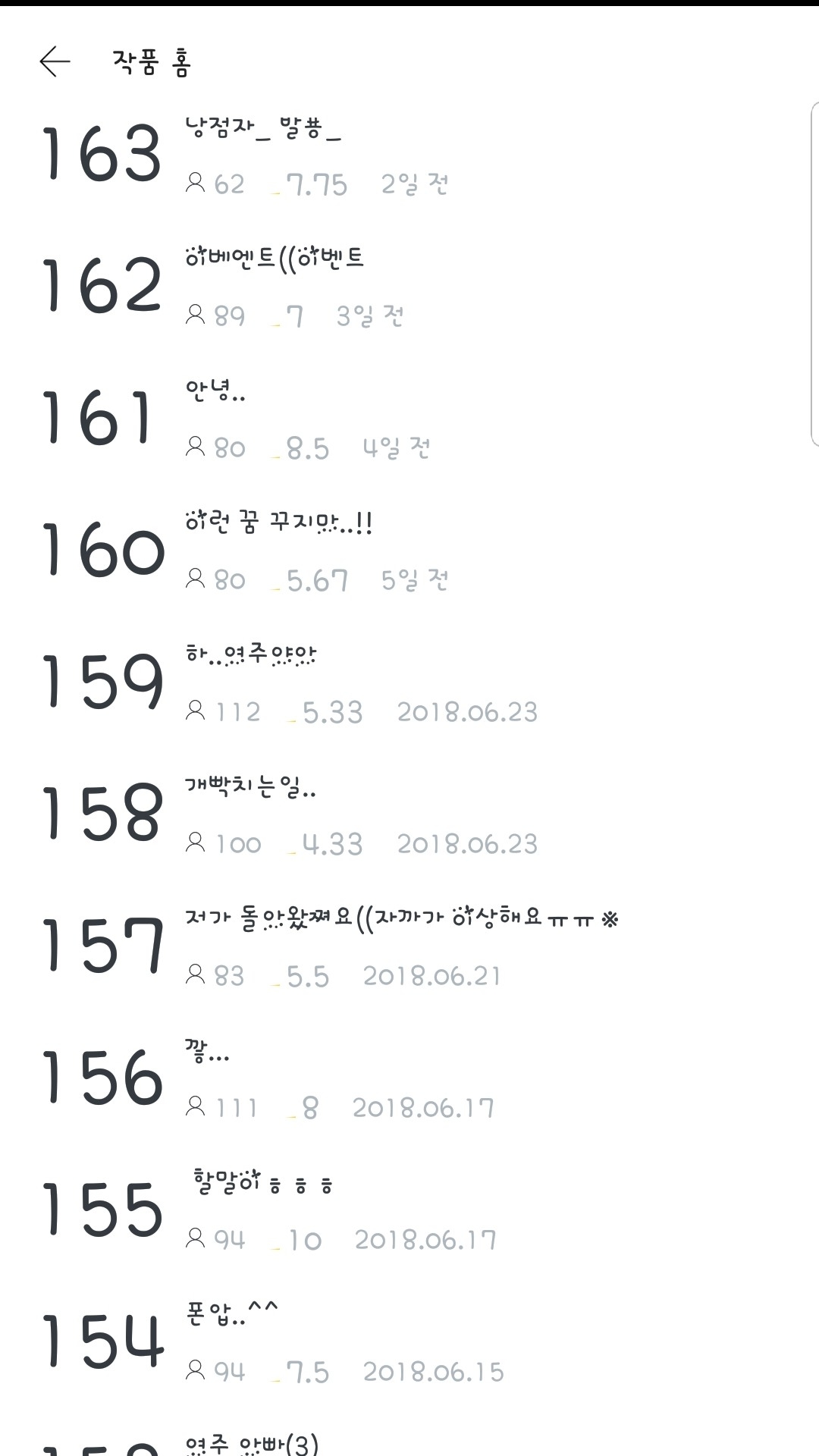Open episode 156 꺍...
This screenshot has height=1456, width=819.
pos(409,1078)
